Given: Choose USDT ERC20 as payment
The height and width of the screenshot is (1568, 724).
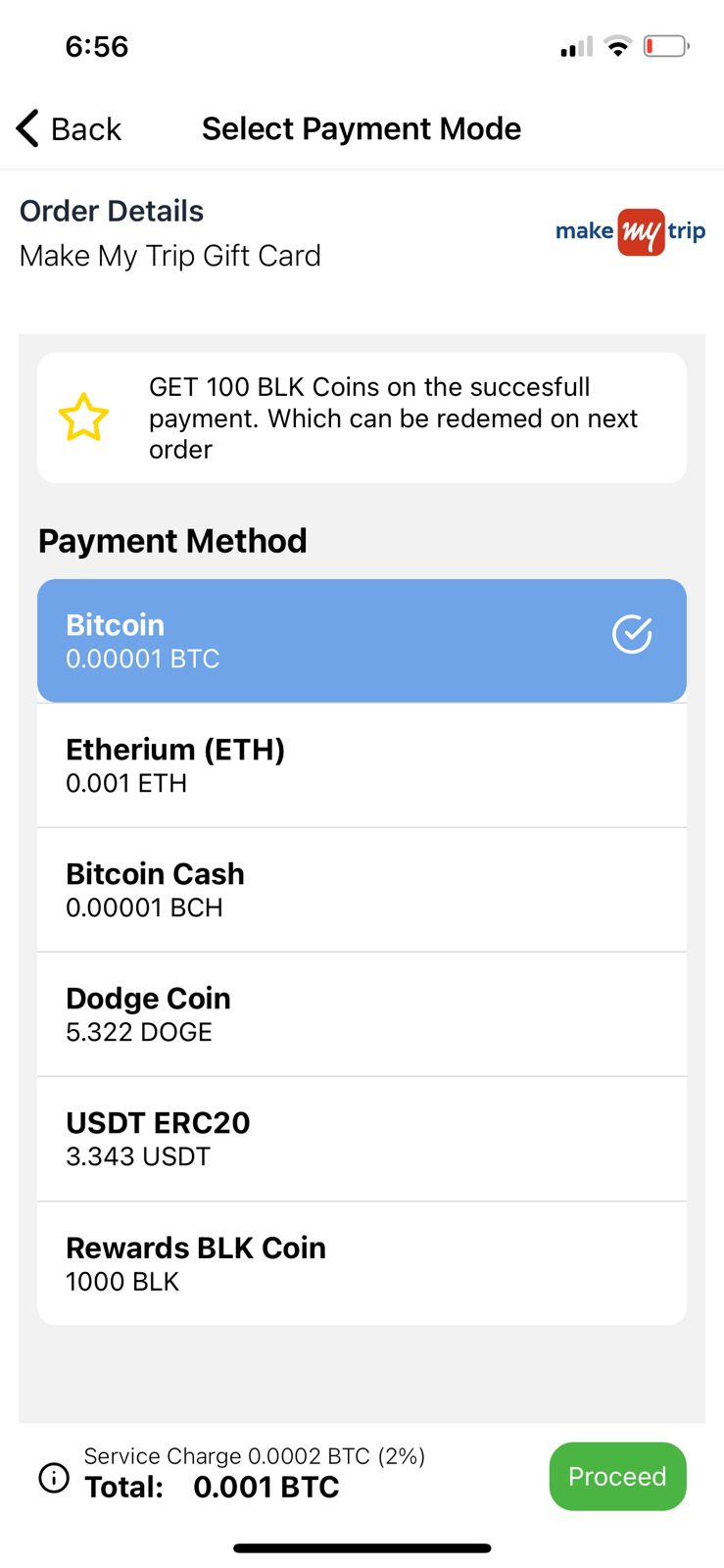Looking at the screenshot, I should click(x=362, y=1139).
